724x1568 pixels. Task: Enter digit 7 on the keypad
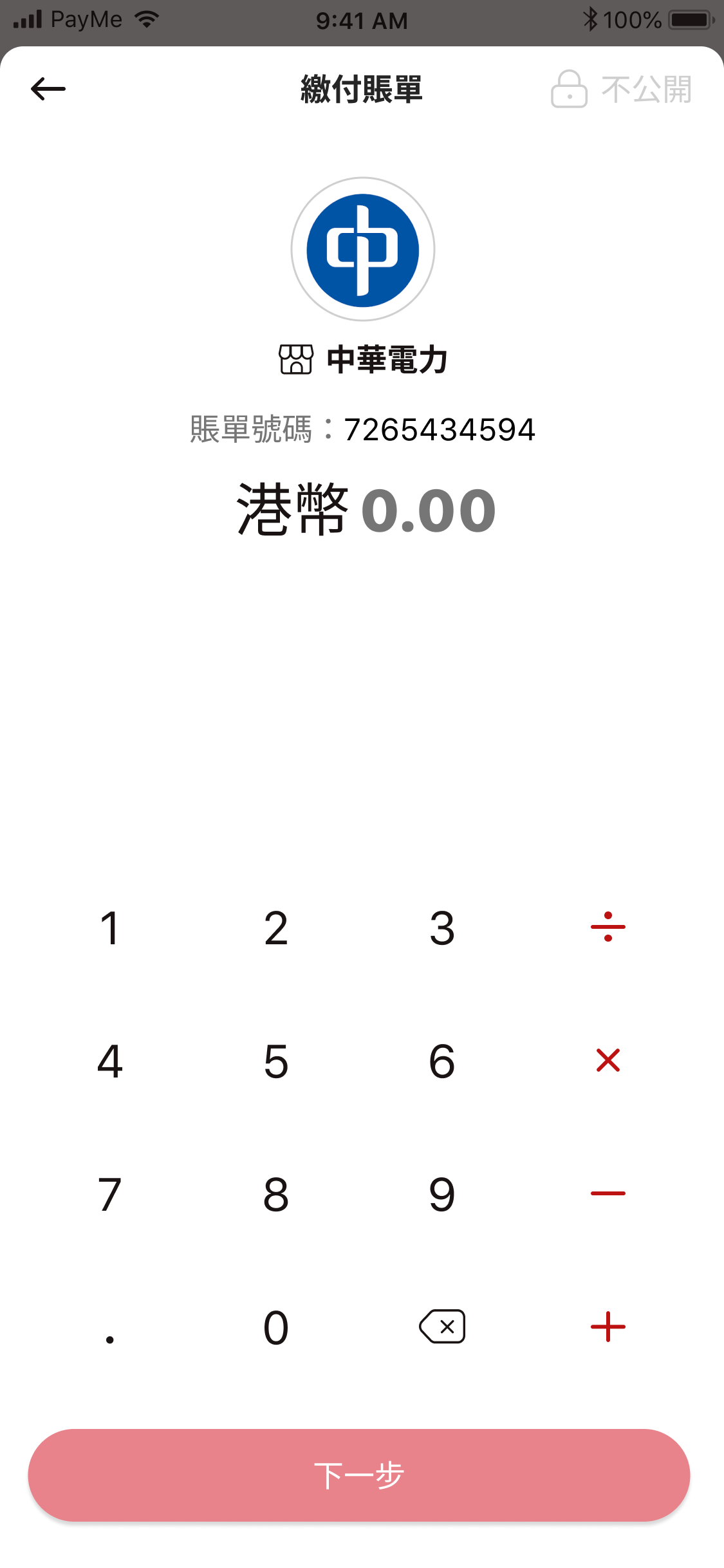pyautogui.click(x=110, y=1194)
